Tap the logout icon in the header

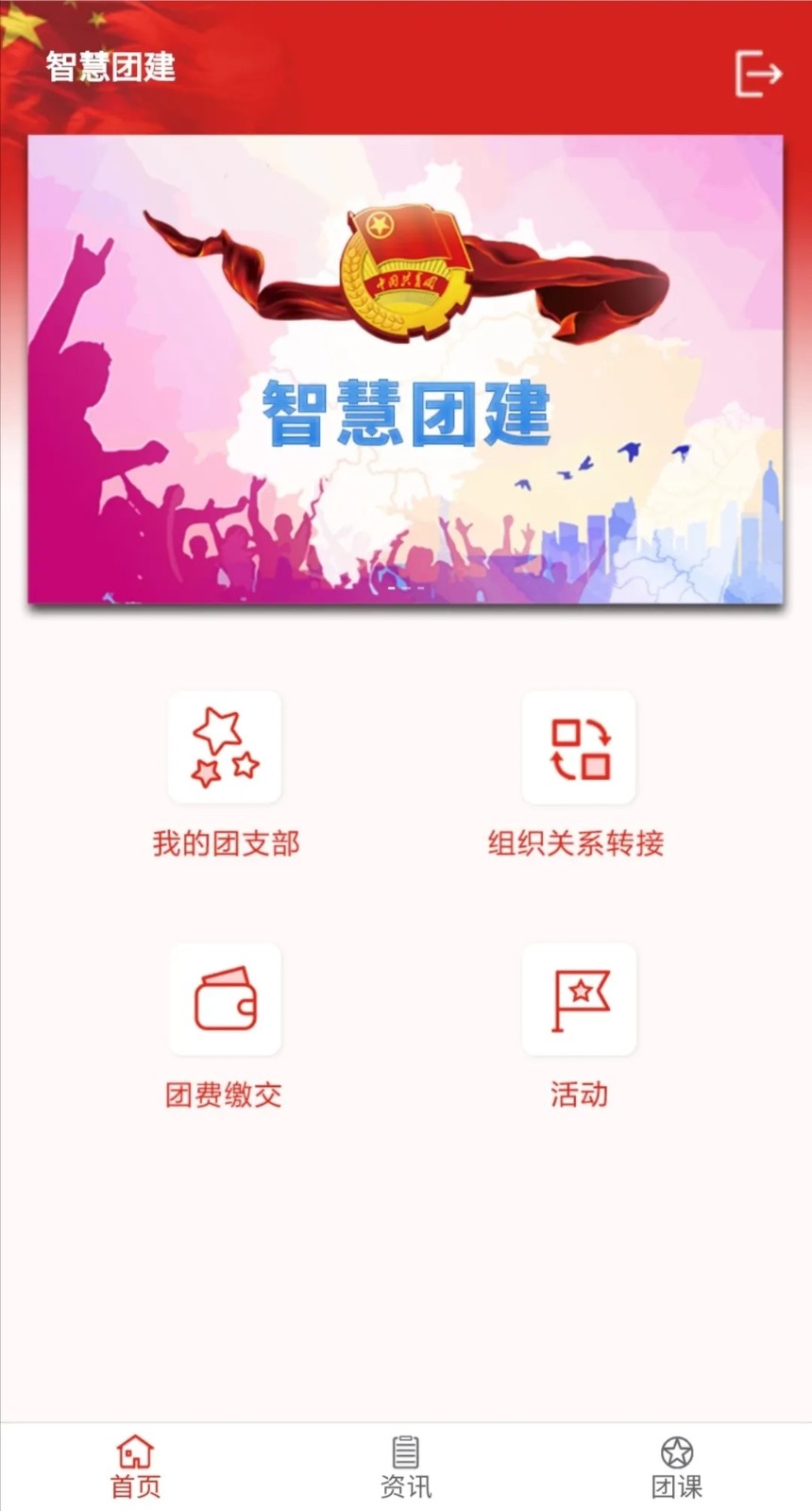[758, 74]
